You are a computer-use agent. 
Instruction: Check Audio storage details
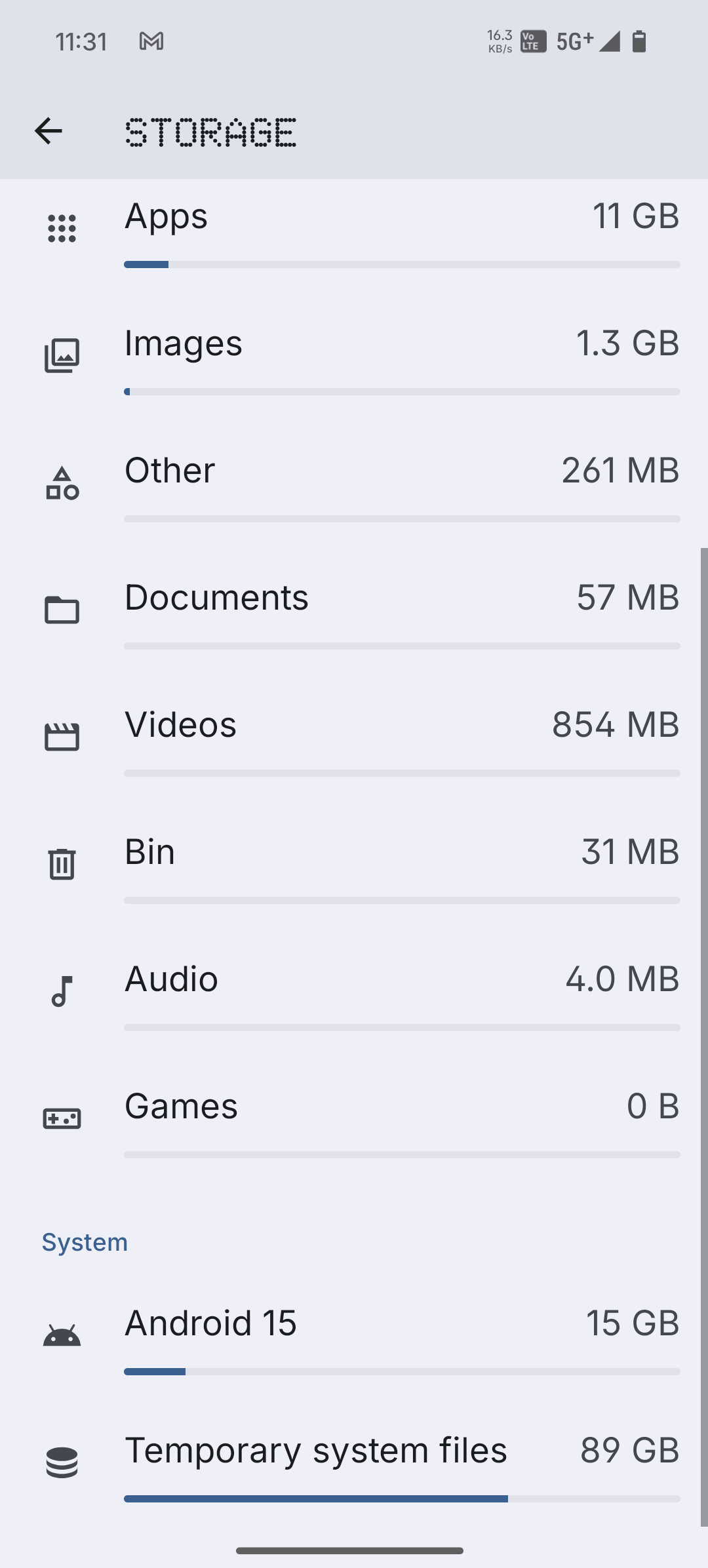point(354,992)
